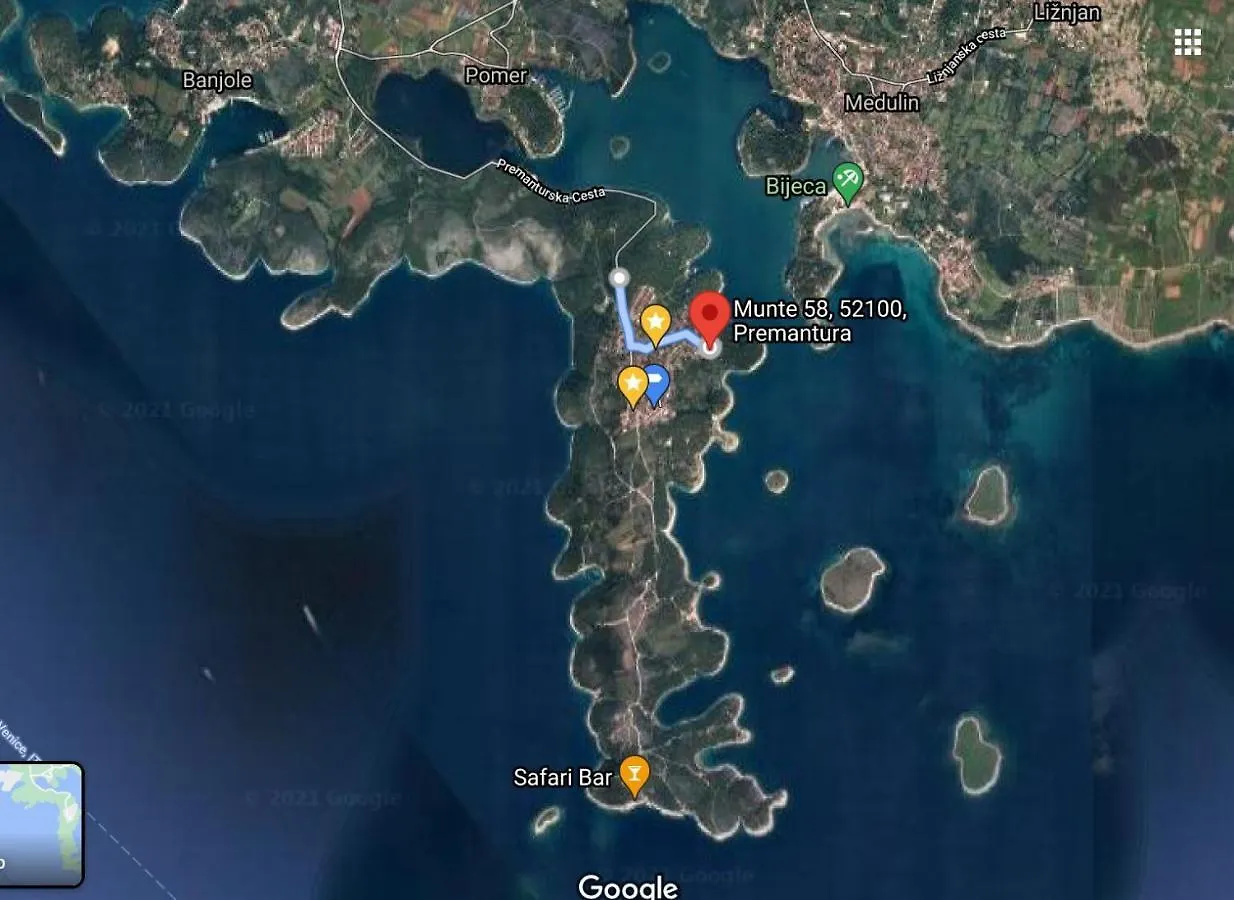
Task: Open the Safari Bar place marker
Action: coord(634,773)
